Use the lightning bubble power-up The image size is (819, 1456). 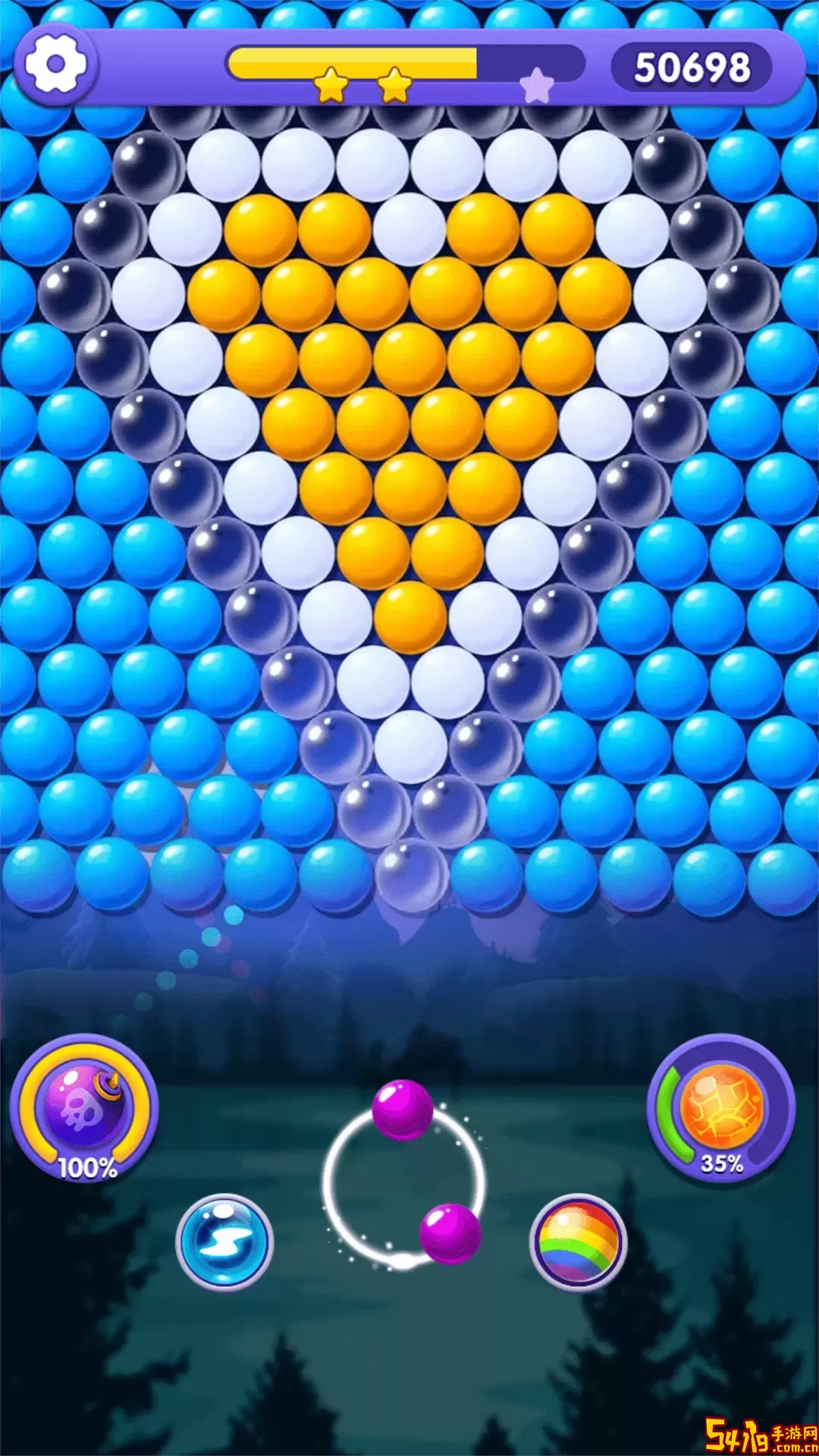pos(224,1241)
